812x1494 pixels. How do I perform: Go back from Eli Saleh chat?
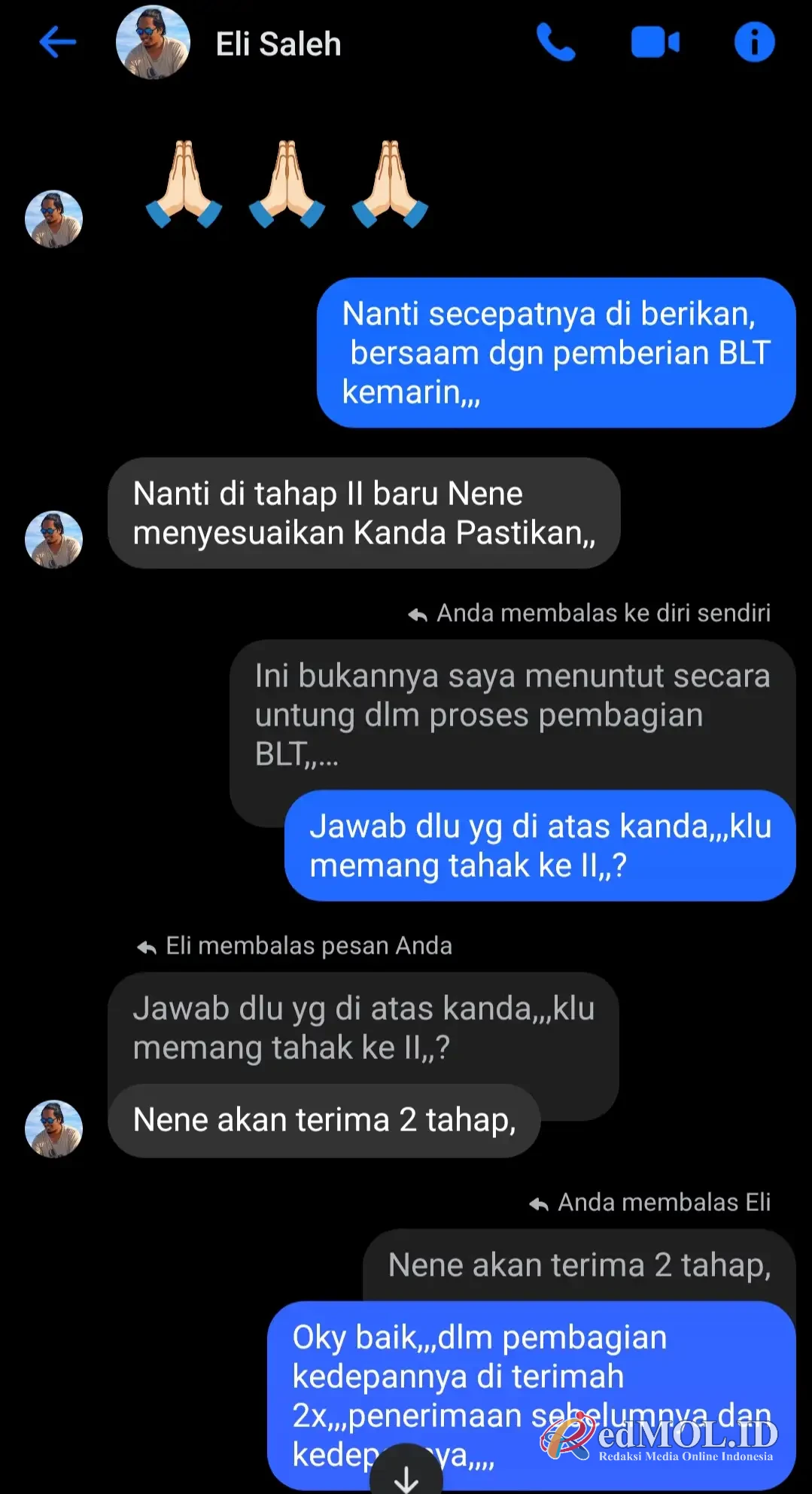[58, 42]
